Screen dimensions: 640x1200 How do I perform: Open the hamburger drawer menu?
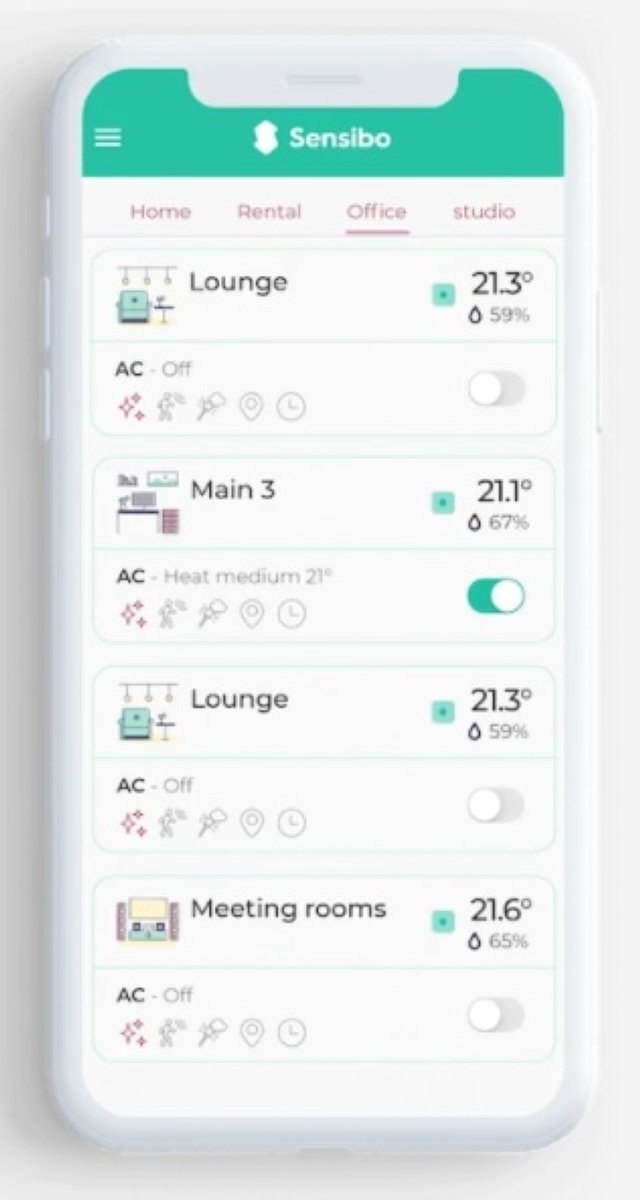tap(108, 138)
